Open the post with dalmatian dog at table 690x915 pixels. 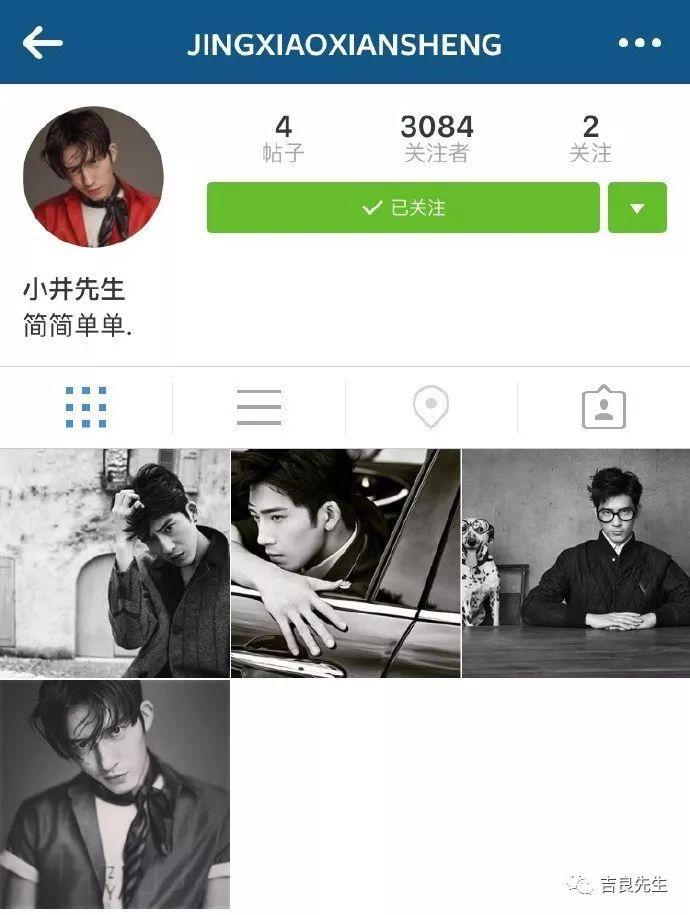tap(576, 563)
